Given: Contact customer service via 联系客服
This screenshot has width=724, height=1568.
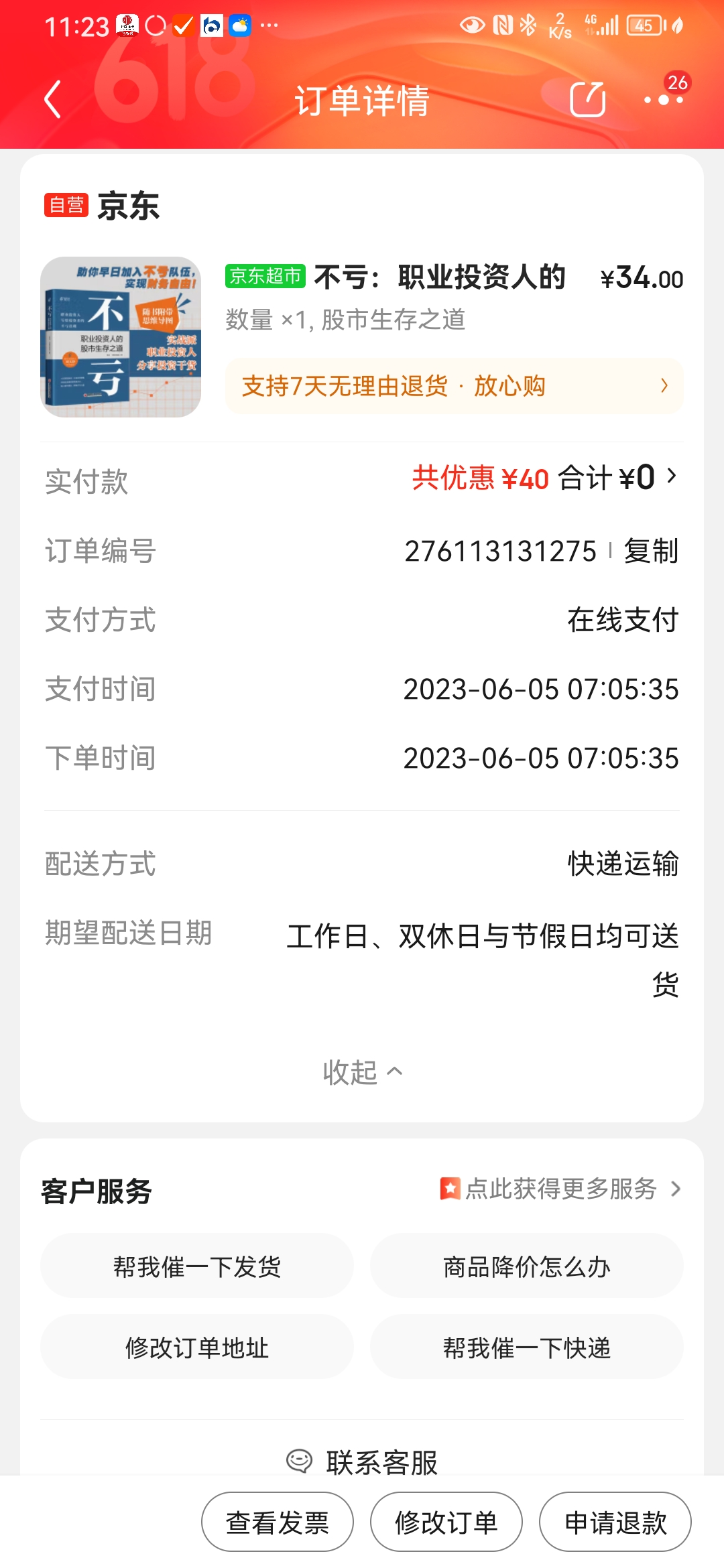Looking at the screenshot, I should pyautogui.click(x=362, y=1461).
